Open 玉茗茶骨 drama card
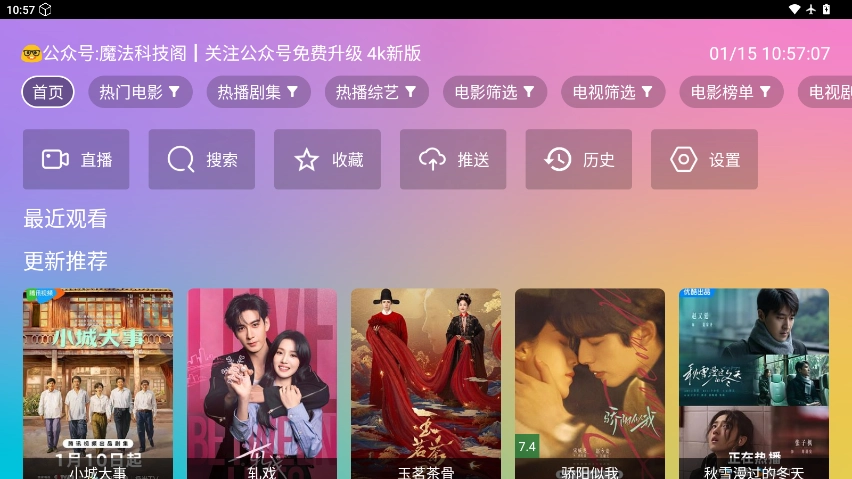The width and height of the screenshot is (852, 479). coord(426,384)
